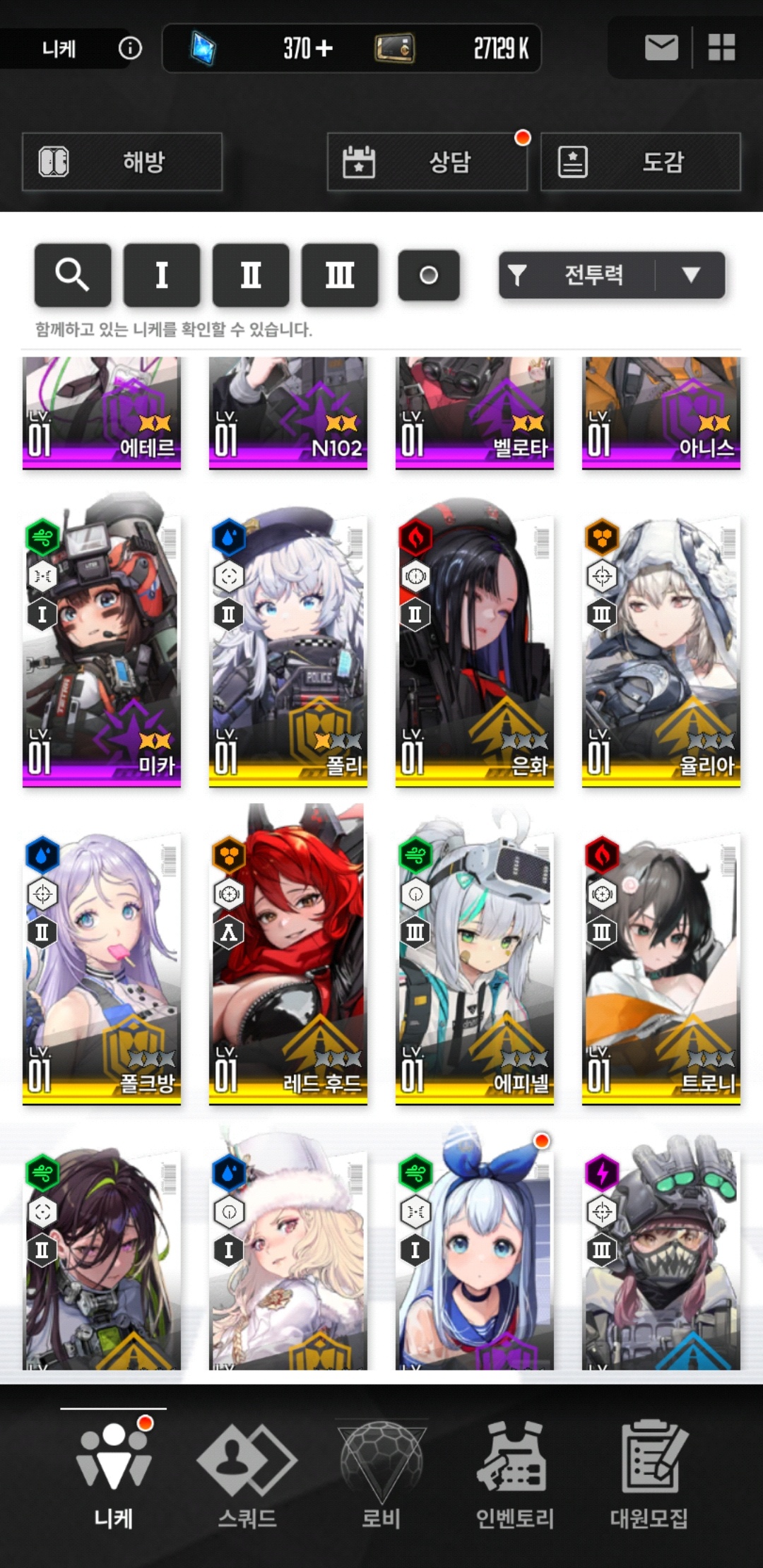763x1568 pixels.
Task: Switch to the 인벤토리 tab
Action: pos(514,1474)
